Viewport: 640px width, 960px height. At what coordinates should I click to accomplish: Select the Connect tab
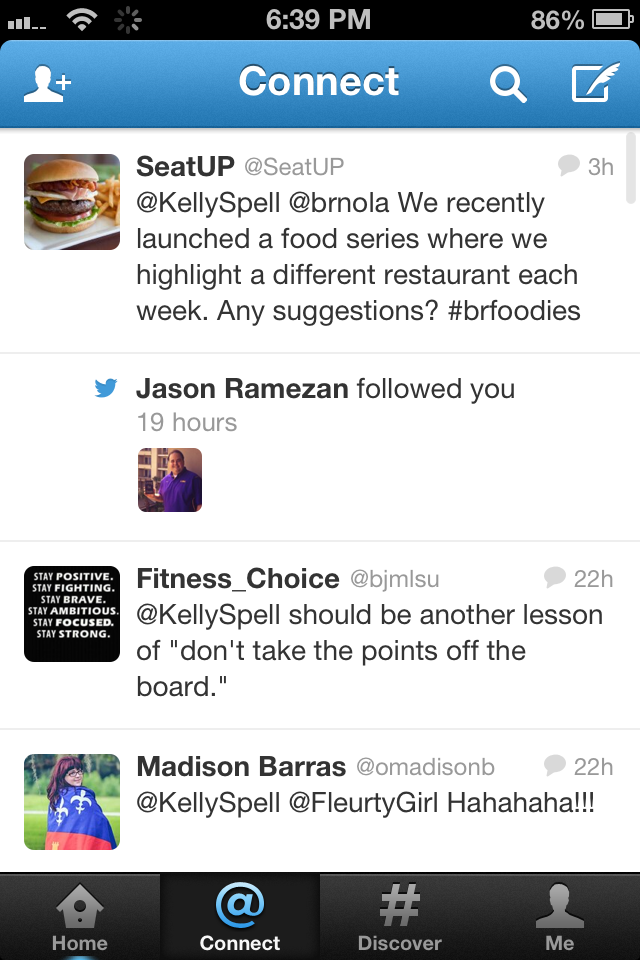click(x=240, y=918)
